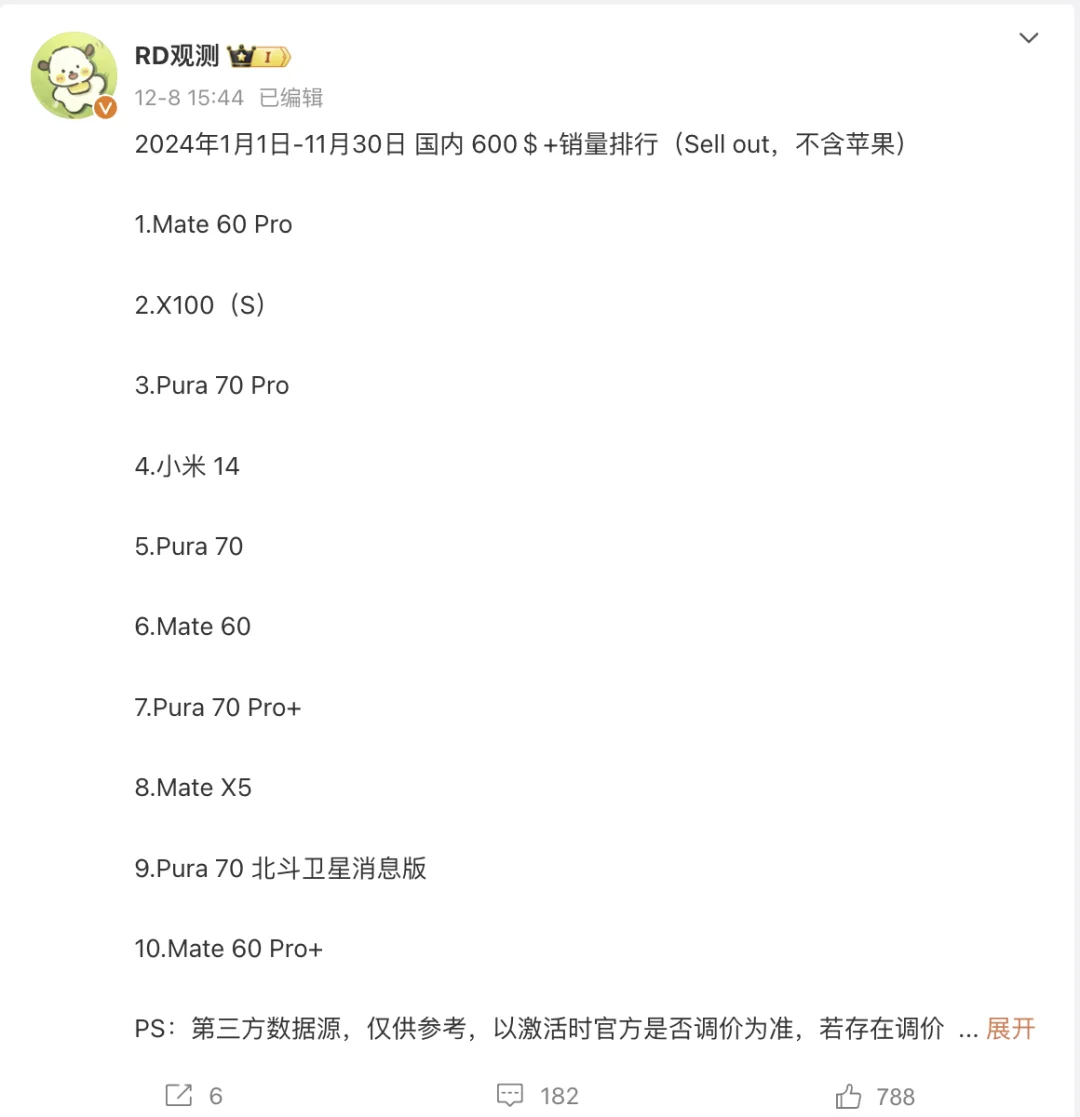1080x1117 pixels.
Task: Collapse the post with the top-right chevron
Action: coord(1029,37)
